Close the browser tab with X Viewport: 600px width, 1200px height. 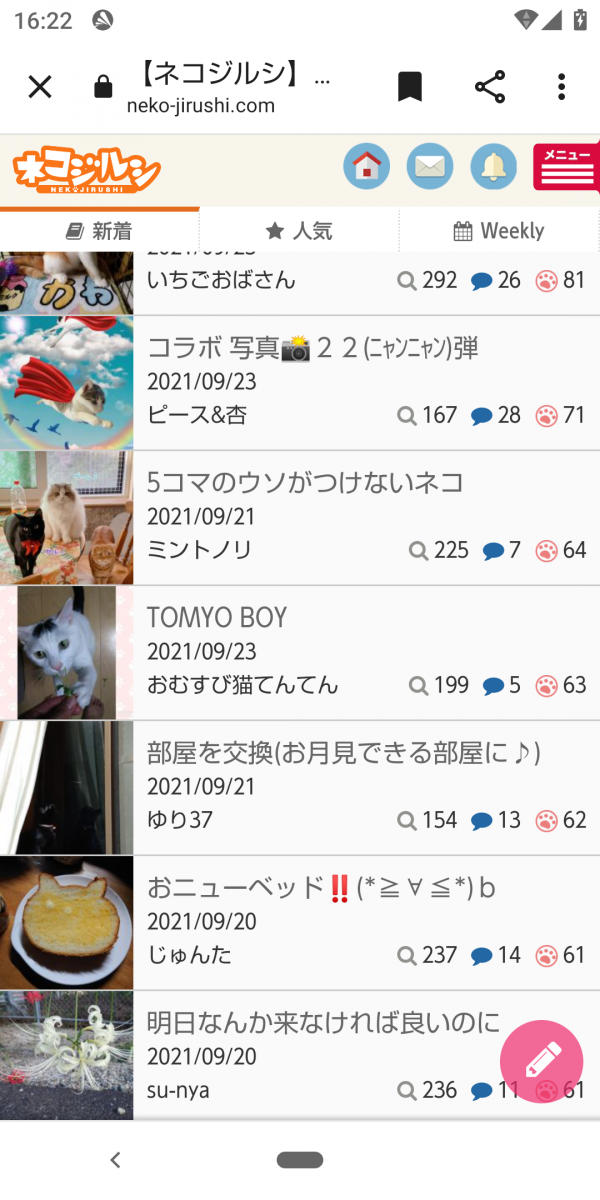point(40,87)
